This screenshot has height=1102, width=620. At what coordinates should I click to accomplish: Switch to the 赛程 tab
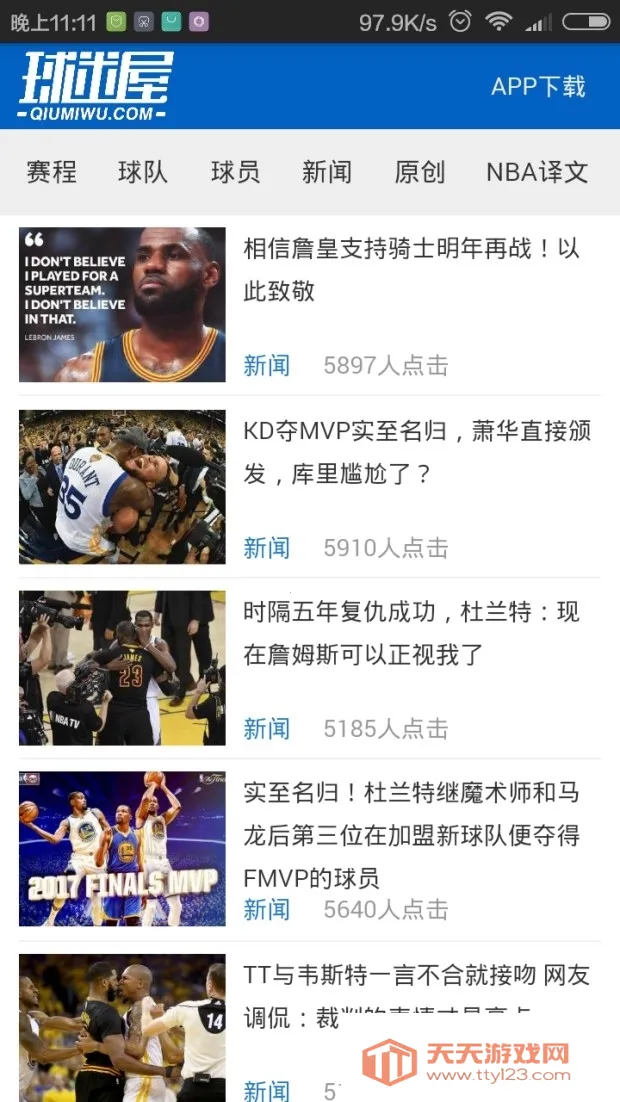click(51, 172)
